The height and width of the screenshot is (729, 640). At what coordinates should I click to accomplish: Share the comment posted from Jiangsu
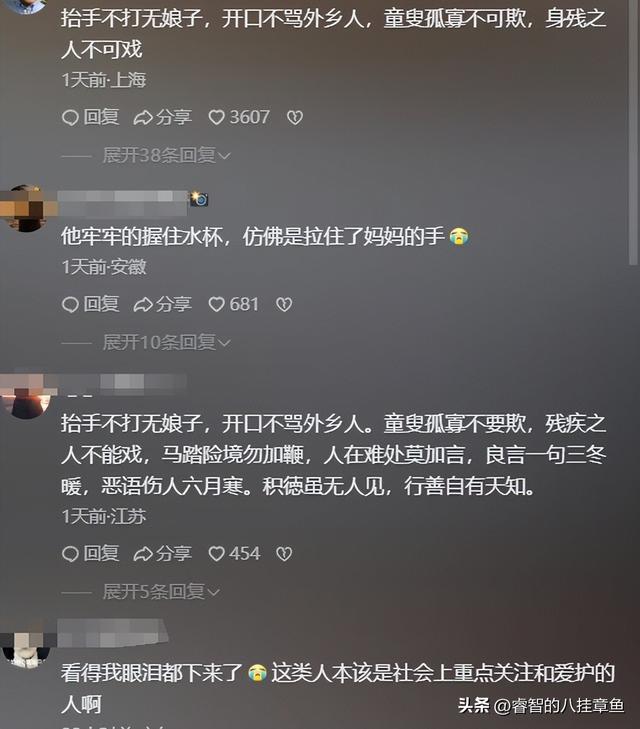click(162, 553)
